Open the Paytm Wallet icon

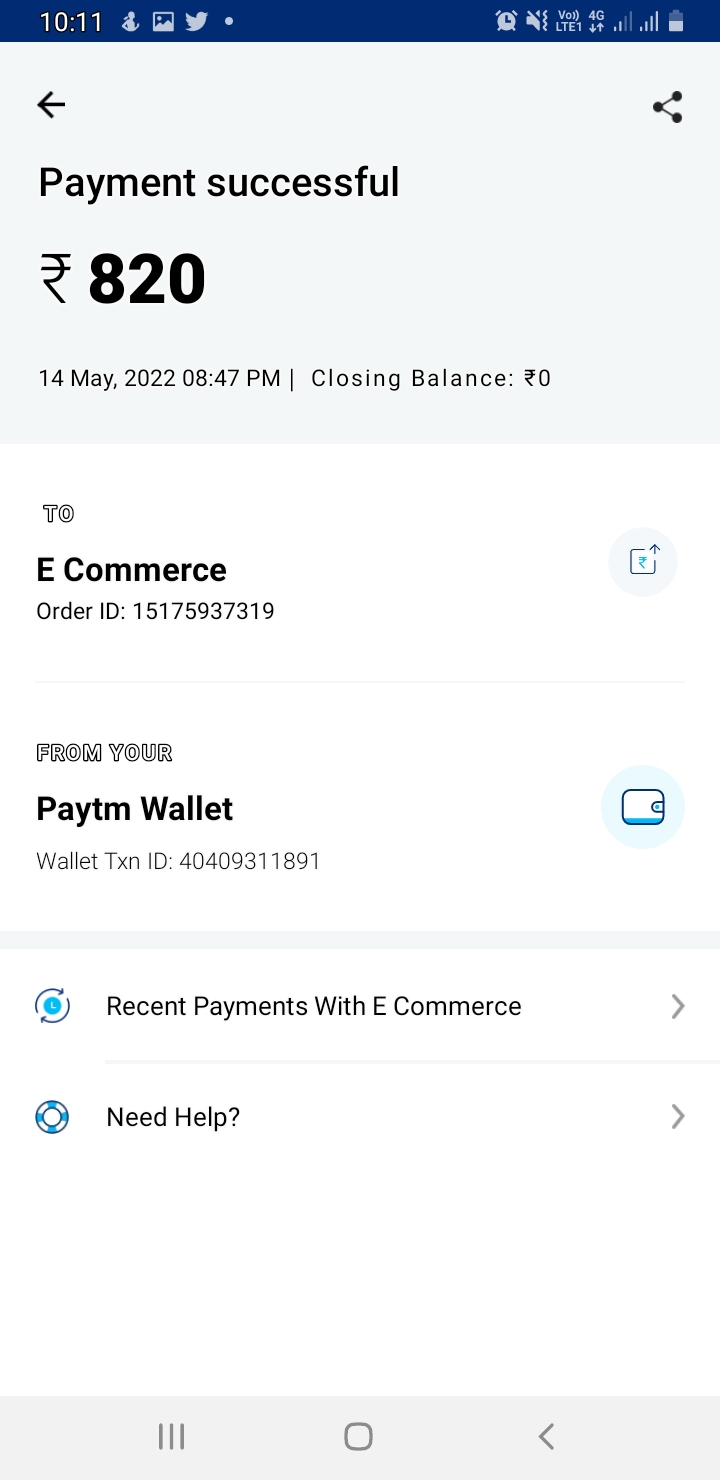643,807
